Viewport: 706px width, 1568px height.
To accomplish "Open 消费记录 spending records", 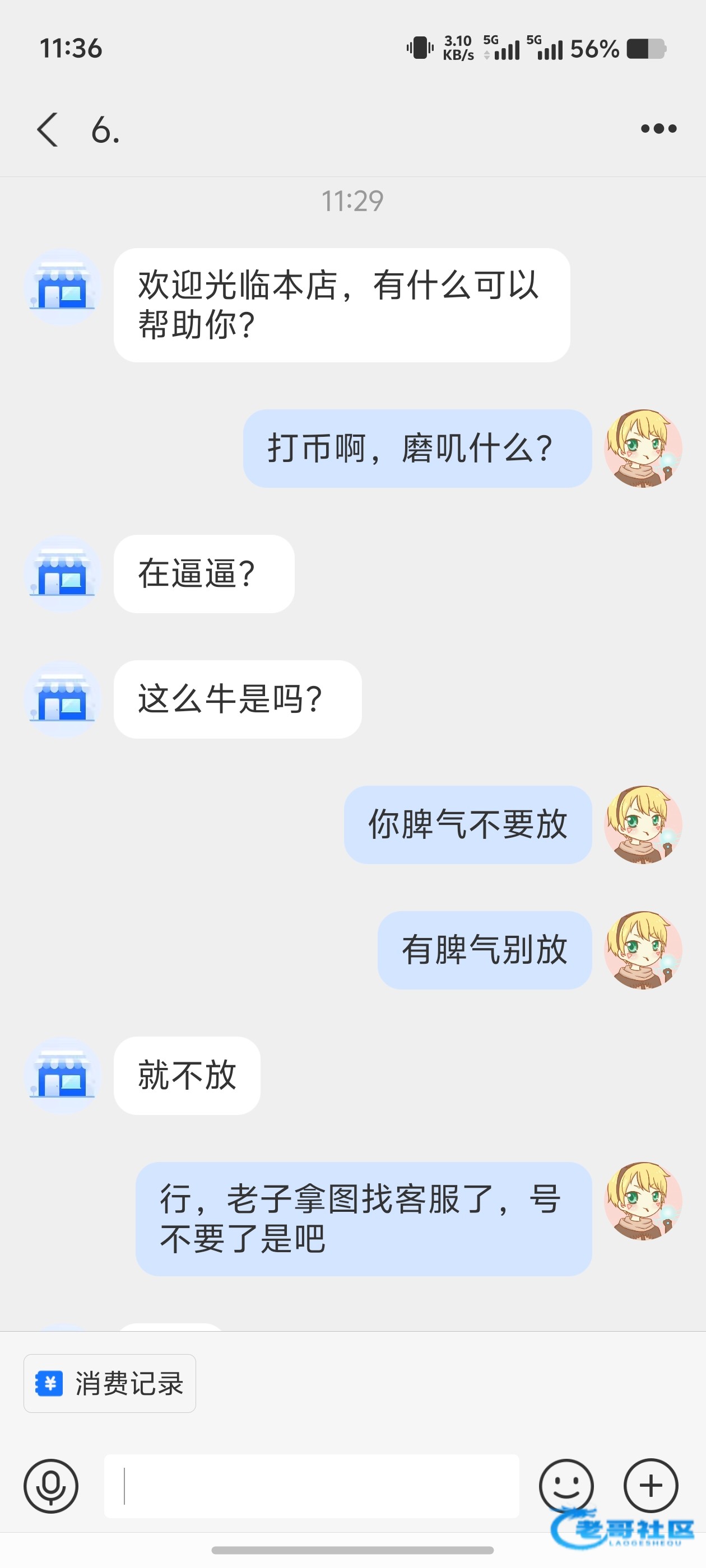I will click(x=110, y=1383).
